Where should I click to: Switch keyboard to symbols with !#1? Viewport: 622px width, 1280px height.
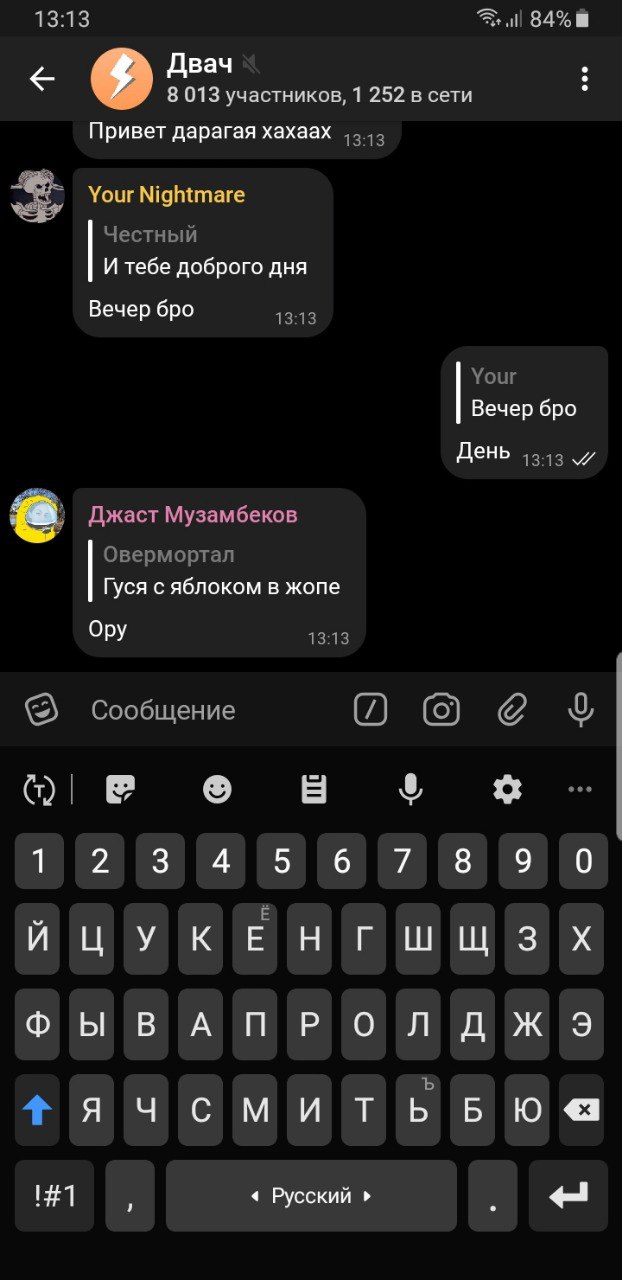55,1195
